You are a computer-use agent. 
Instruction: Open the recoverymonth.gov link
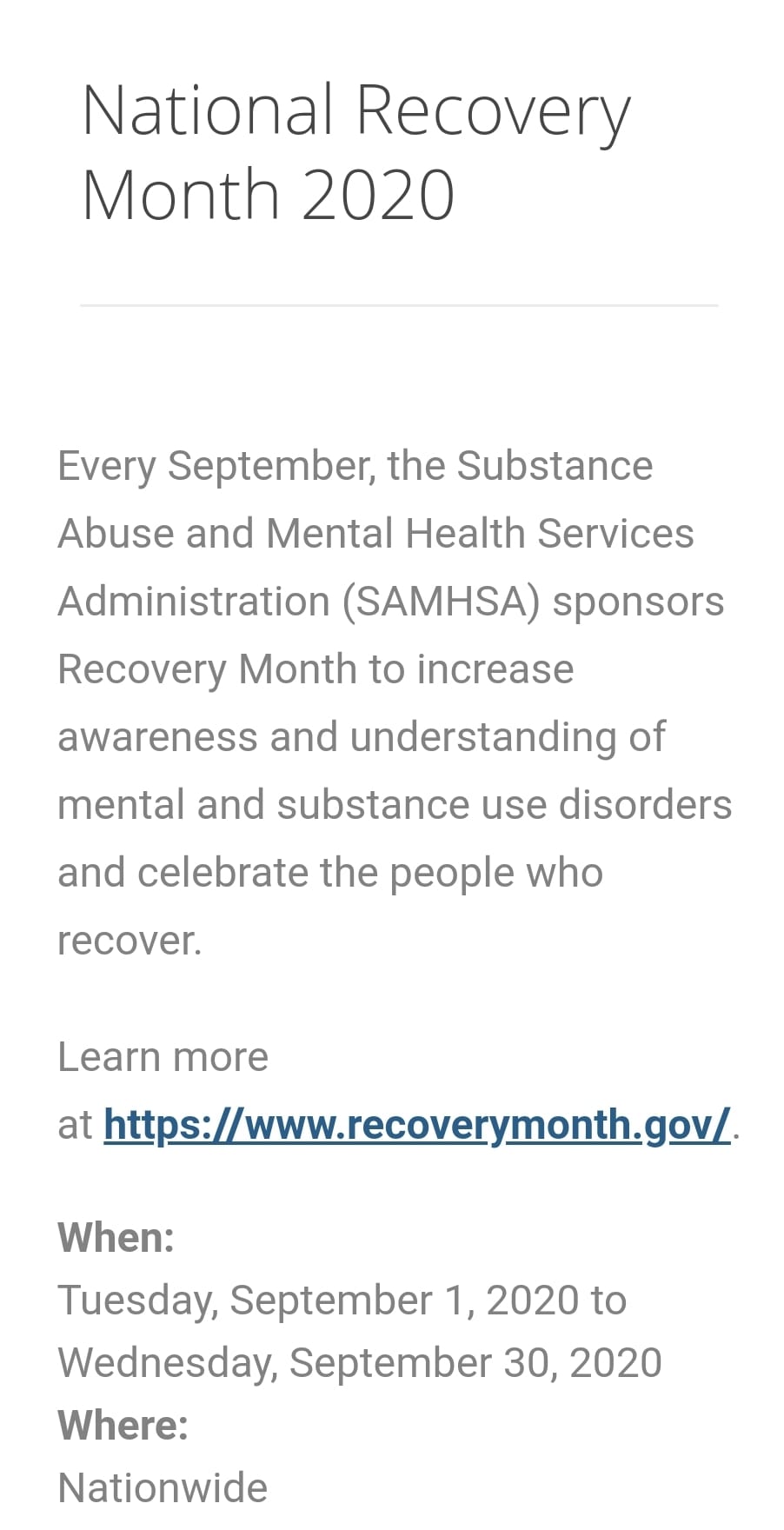pyautogui.click(x=416, y=1124)
